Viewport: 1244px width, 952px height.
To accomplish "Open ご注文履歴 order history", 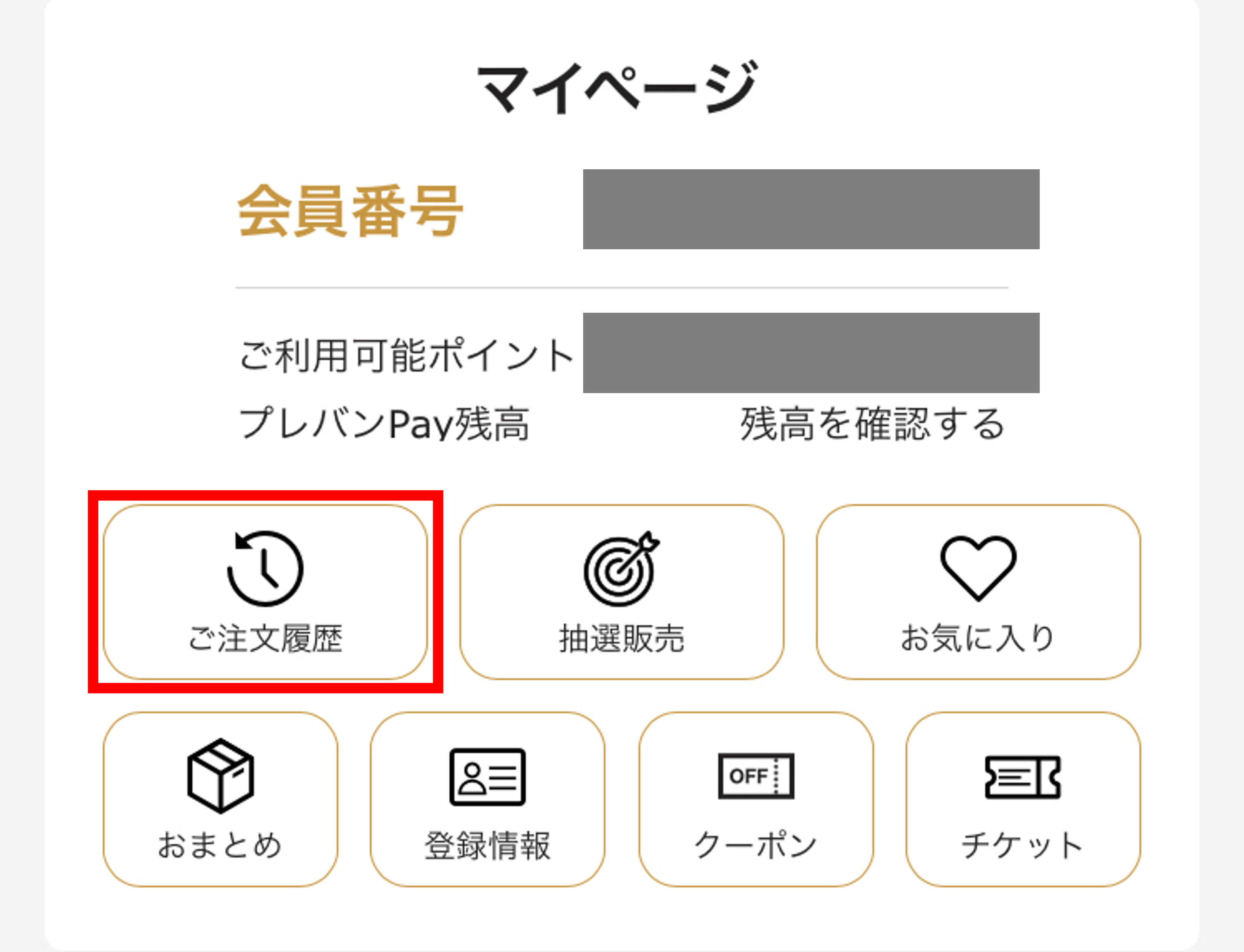I will click(265, 592).
